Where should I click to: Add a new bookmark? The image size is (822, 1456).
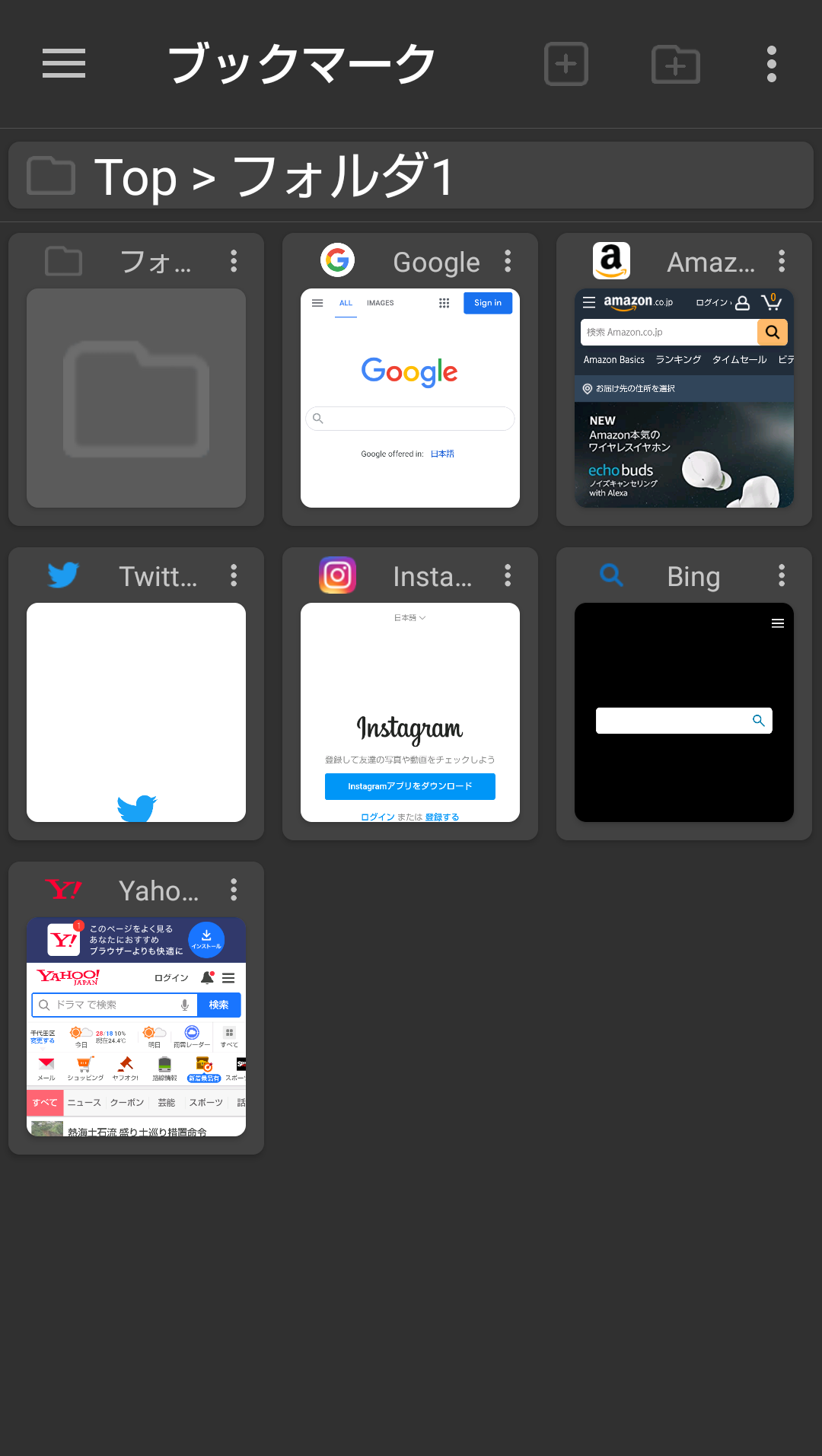pos(566,64)
